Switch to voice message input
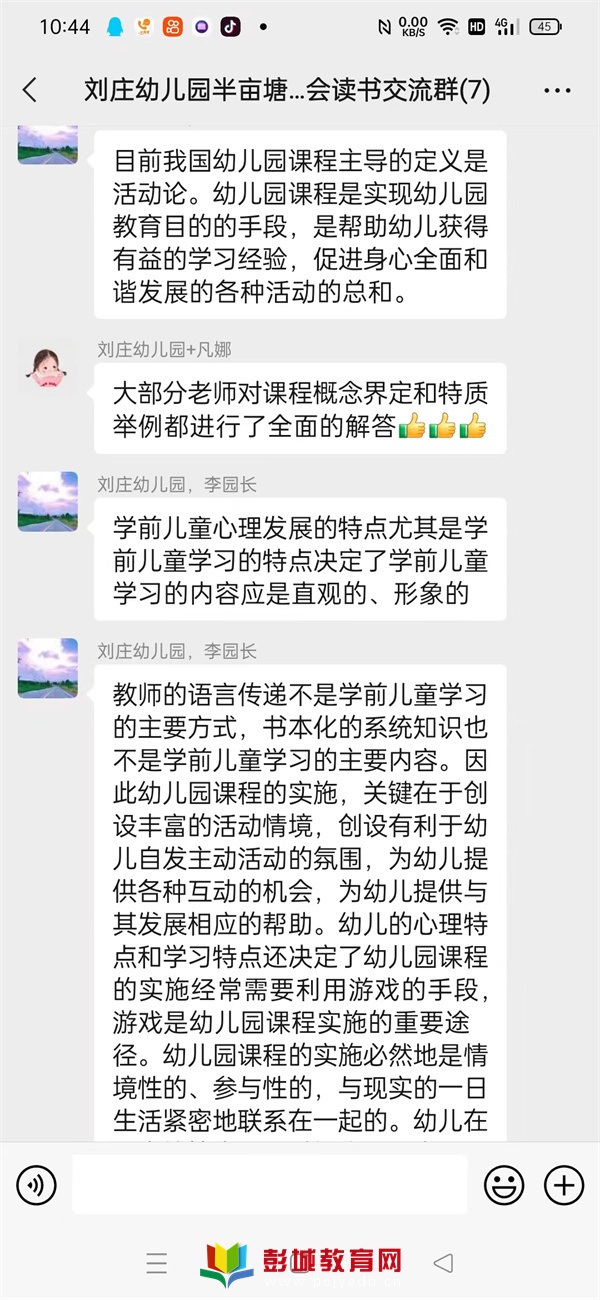The image size is (600, 1300). 37,1185
